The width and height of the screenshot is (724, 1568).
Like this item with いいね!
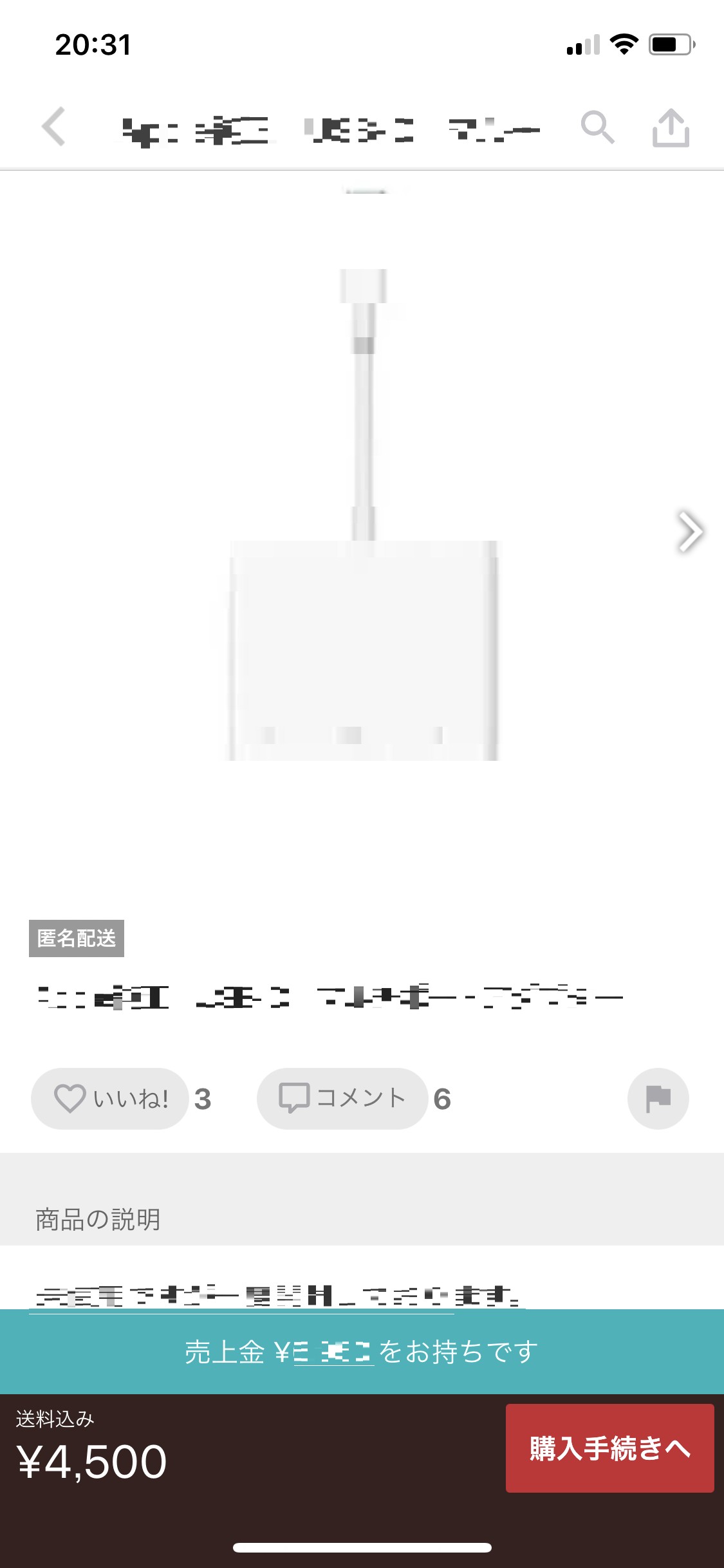click(110, 1098)
